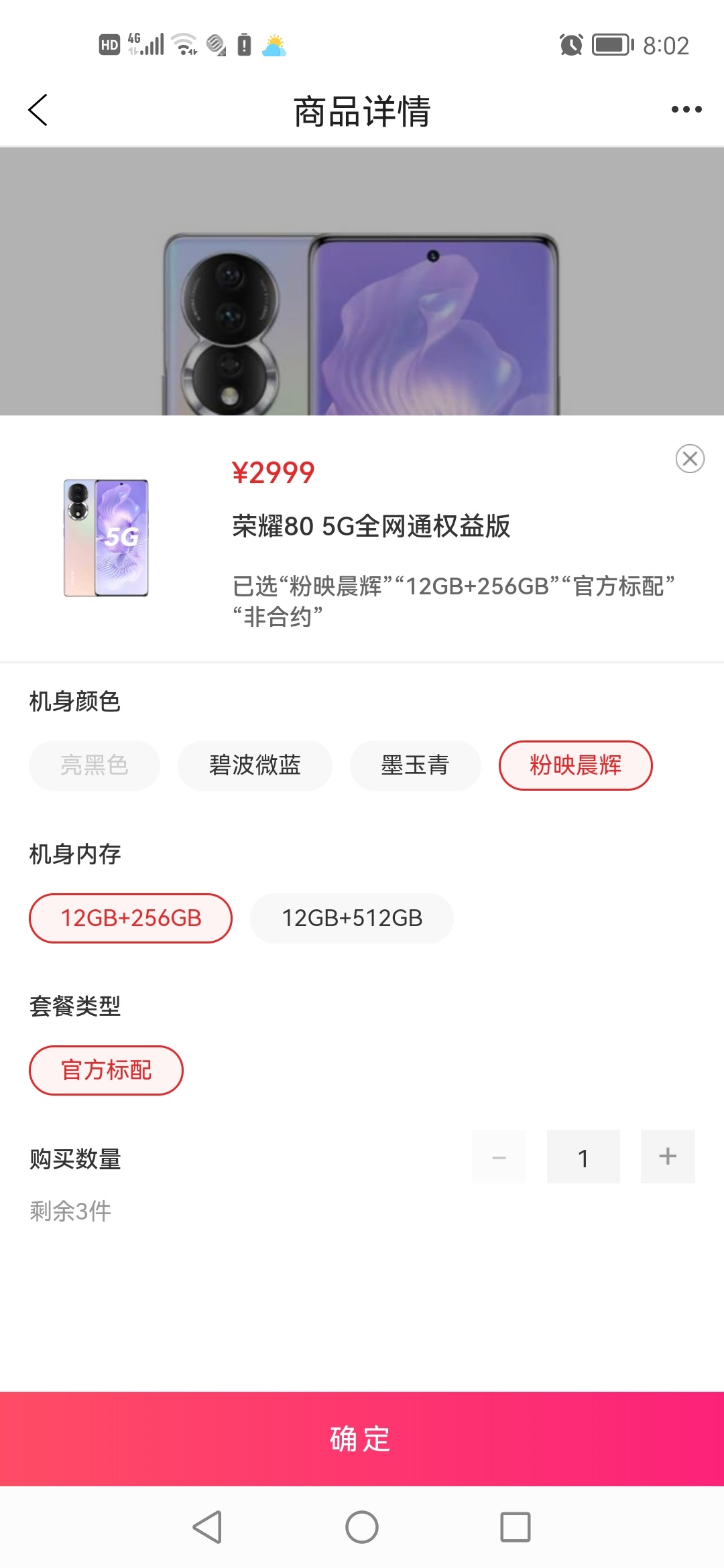724x1568 pixels.
Task: Select the 12GB+256GB memory option
Action: click(131, 918)
